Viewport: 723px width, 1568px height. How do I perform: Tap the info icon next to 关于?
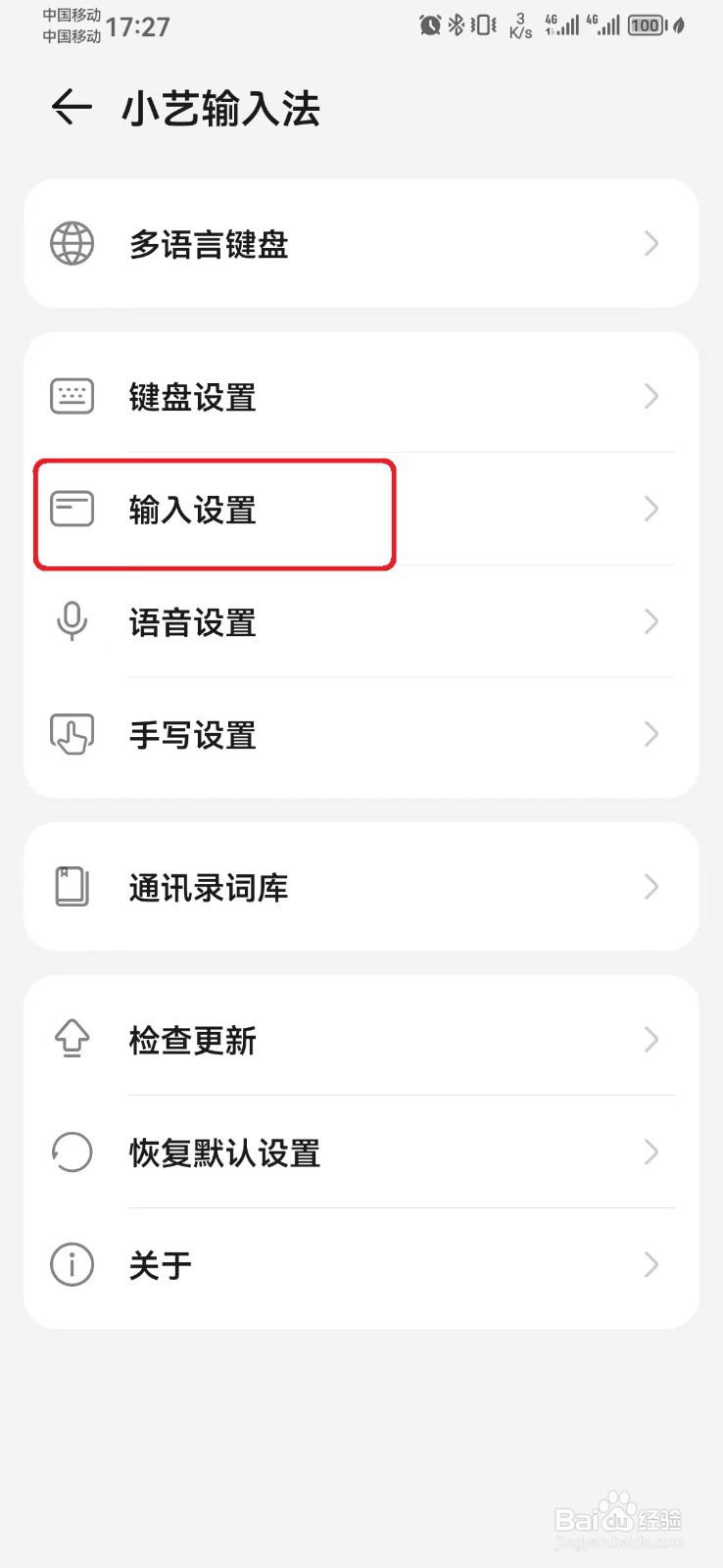(70, 1264)
